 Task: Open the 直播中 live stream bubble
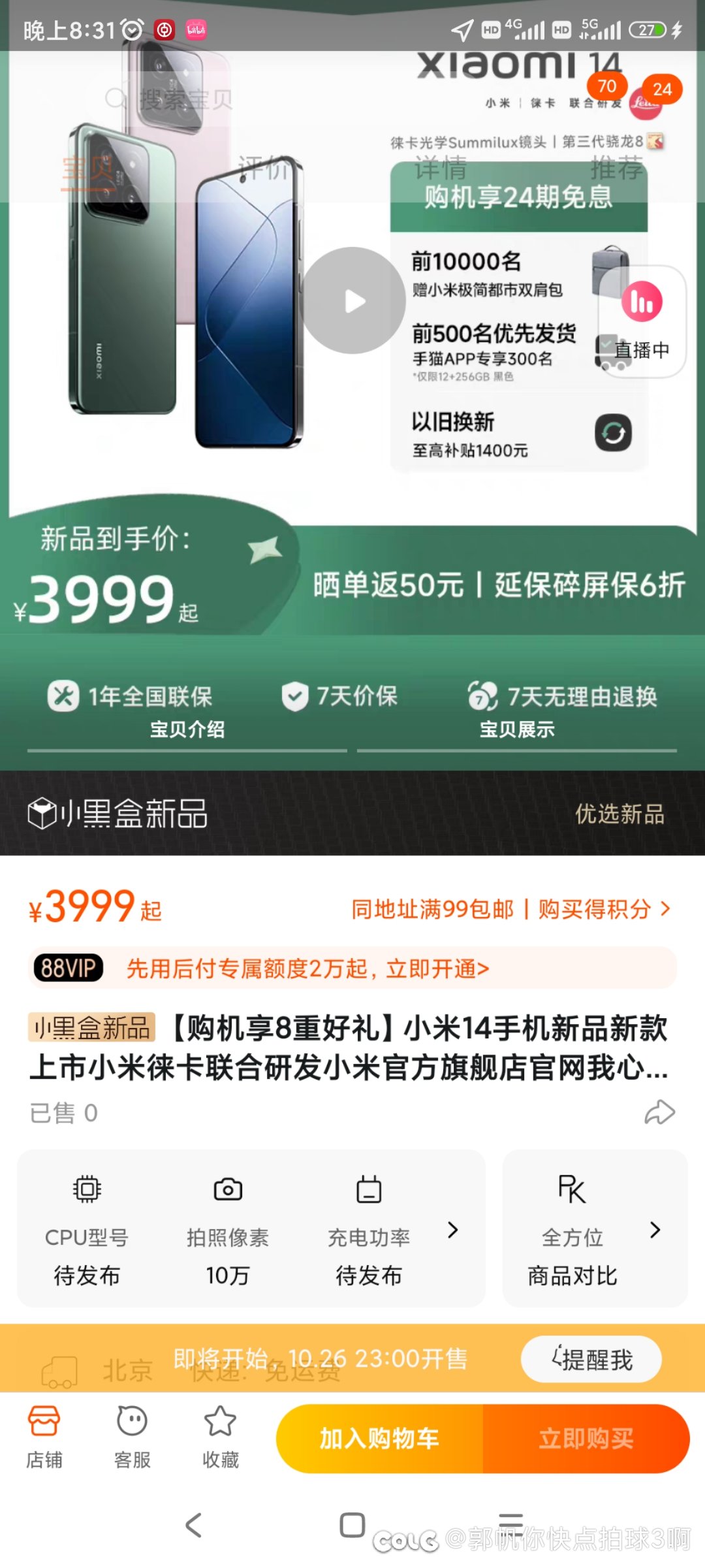pos(642,321)
